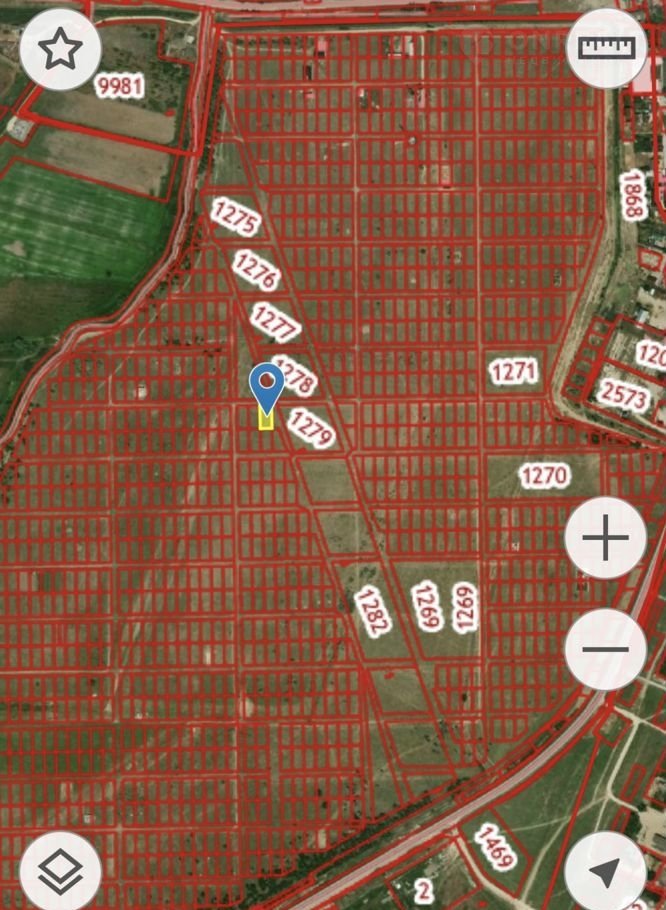Open the favorites star button
The height and width of the screenshot is (910, 666).
coord(60,48)
